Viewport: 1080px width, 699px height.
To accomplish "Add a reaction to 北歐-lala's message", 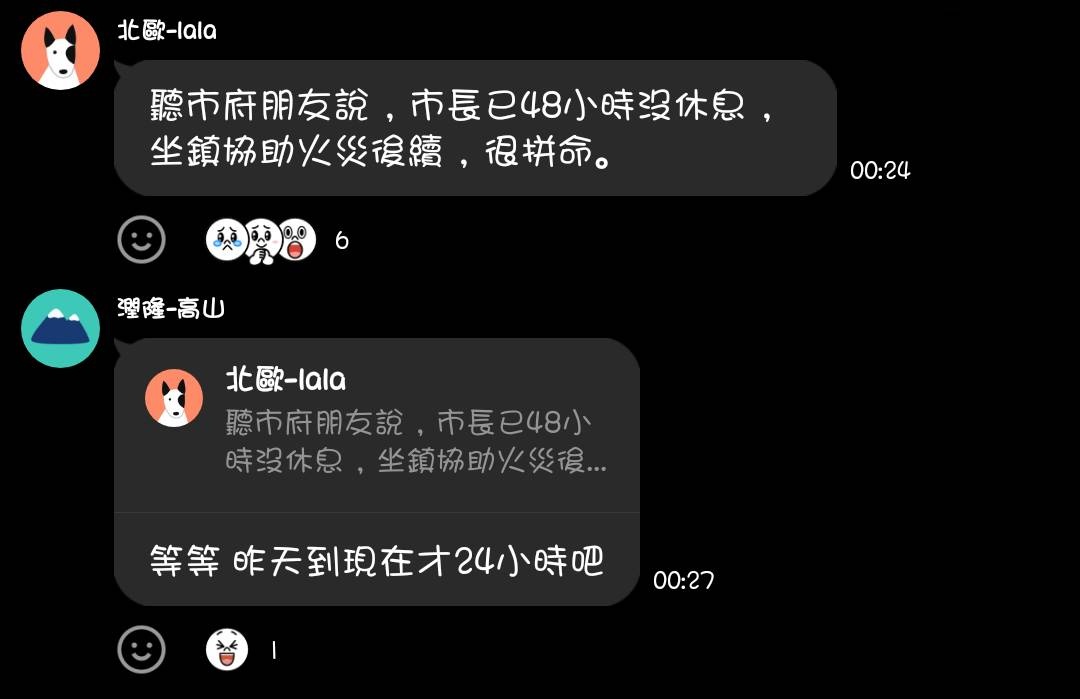I will tap(141, 239).
